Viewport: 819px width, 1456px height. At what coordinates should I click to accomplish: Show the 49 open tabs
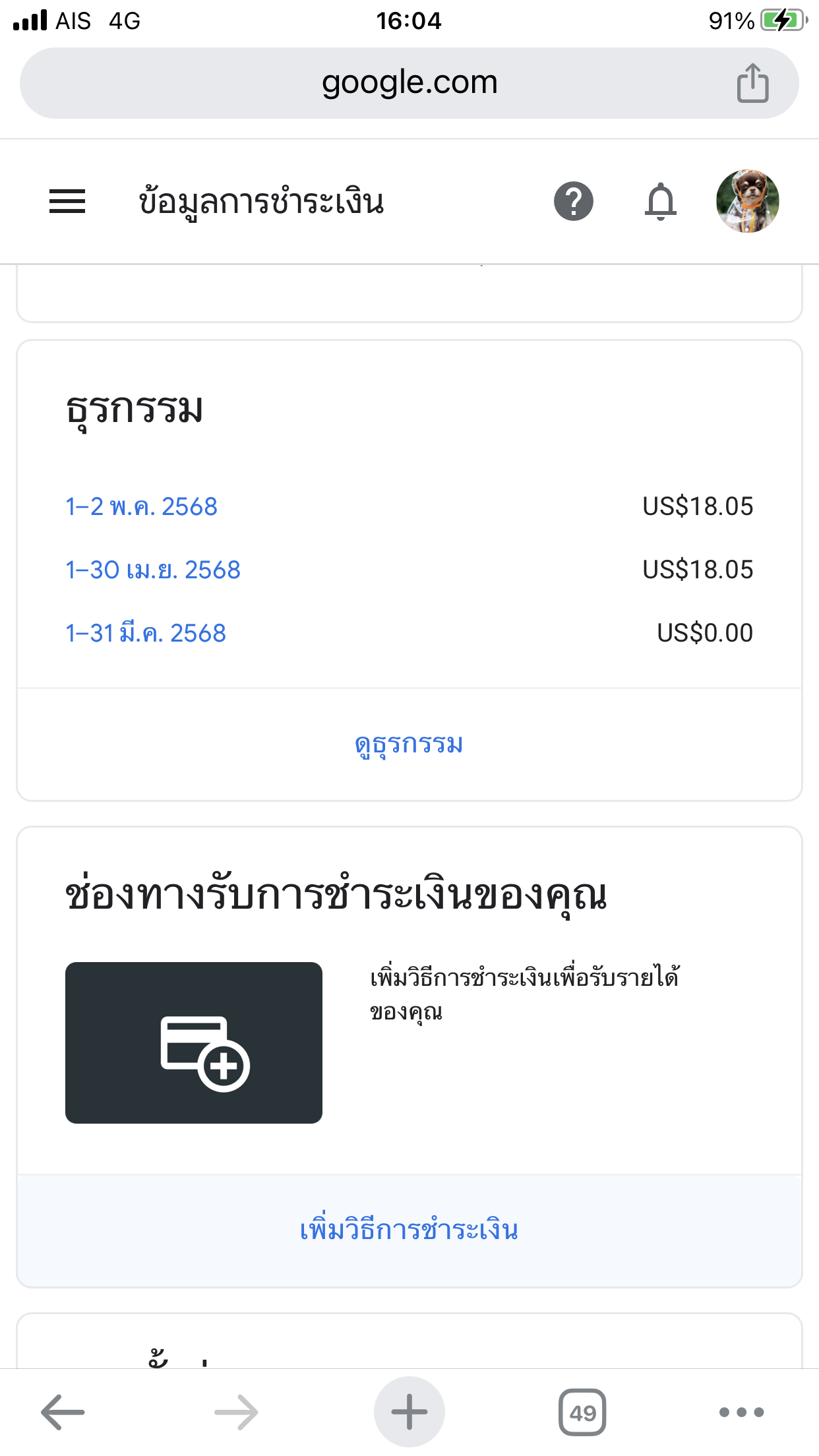click(582, 1412)
